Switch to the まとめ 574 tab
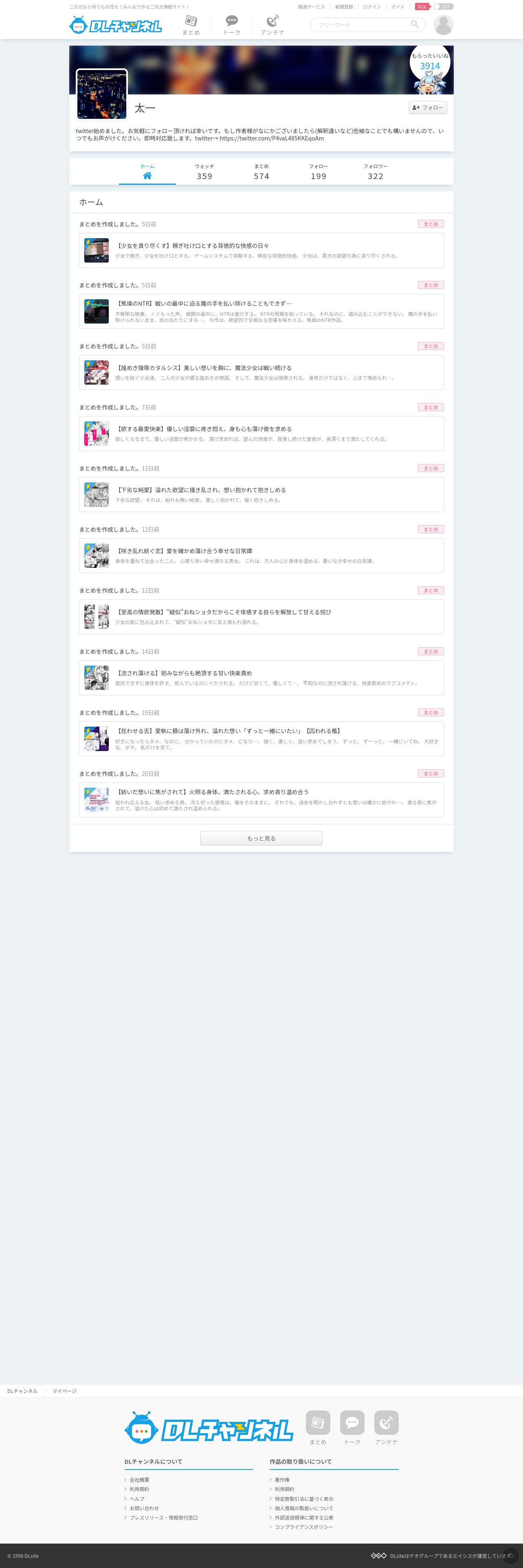Image resolution: width=523 pixels, height=1568 pixels. pyautogui.click(x=262, y=172)
